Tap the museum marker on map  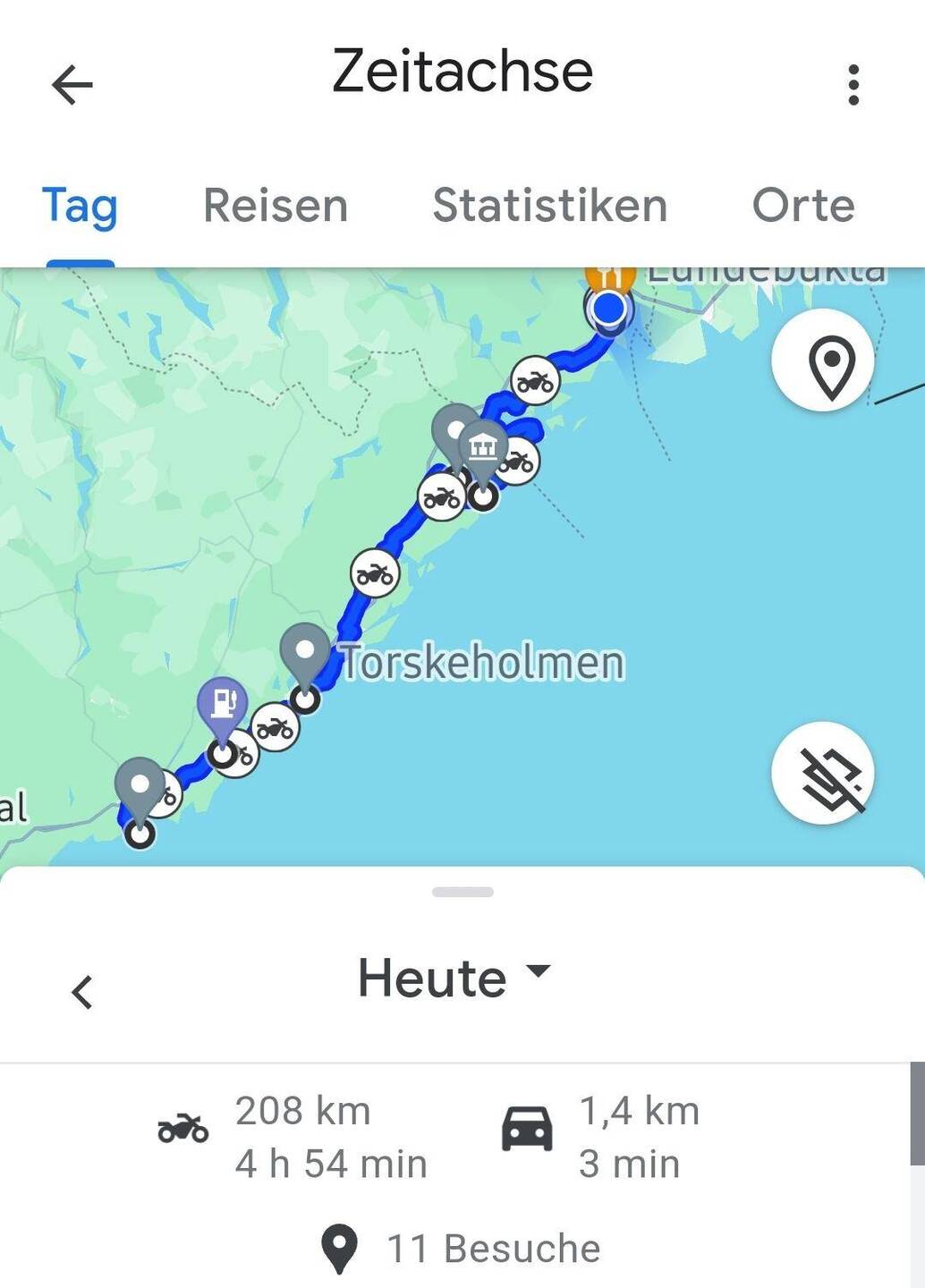pyautogui.click(x=483, y=445)
